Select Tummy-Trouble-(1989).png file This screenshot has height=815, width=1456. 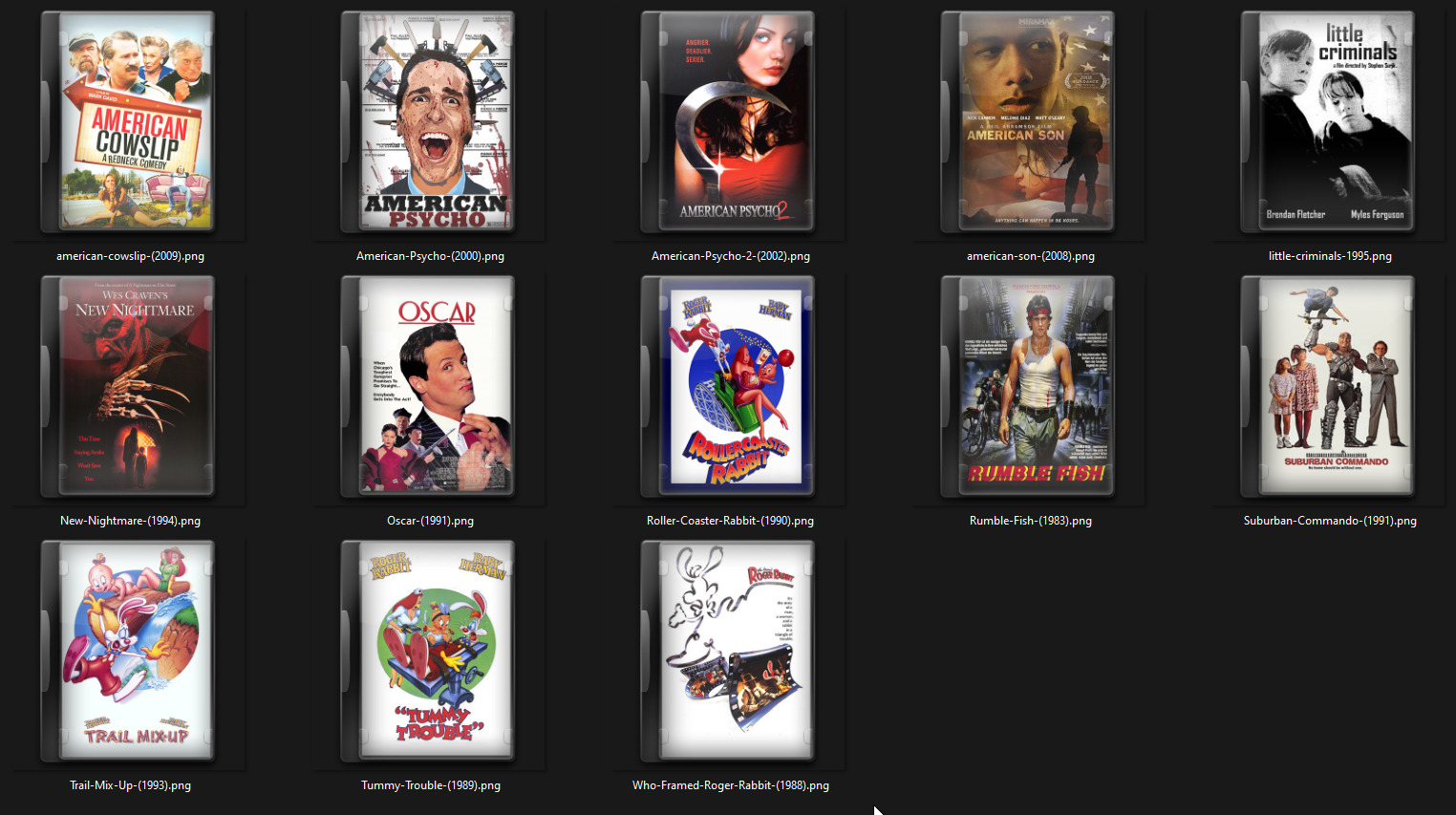[429, 652]
